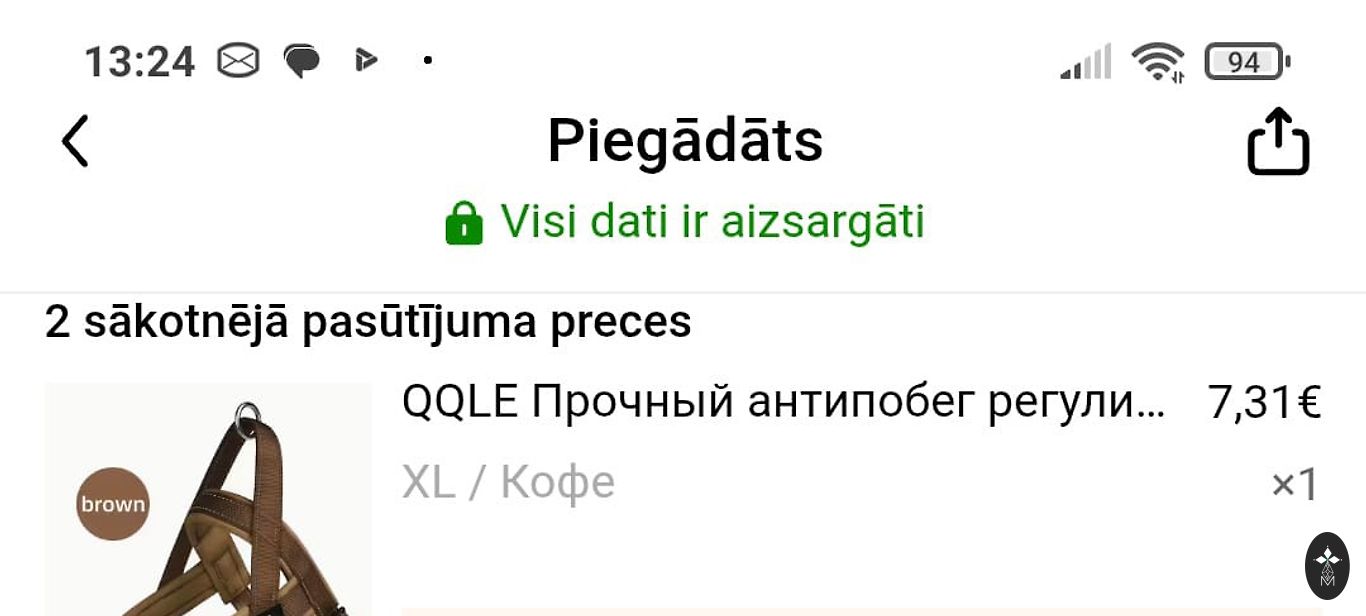This screenshot has height=616, width=1366.
Task: Open the QQLE Прочный антипобег item details
Action: [783, 403]
